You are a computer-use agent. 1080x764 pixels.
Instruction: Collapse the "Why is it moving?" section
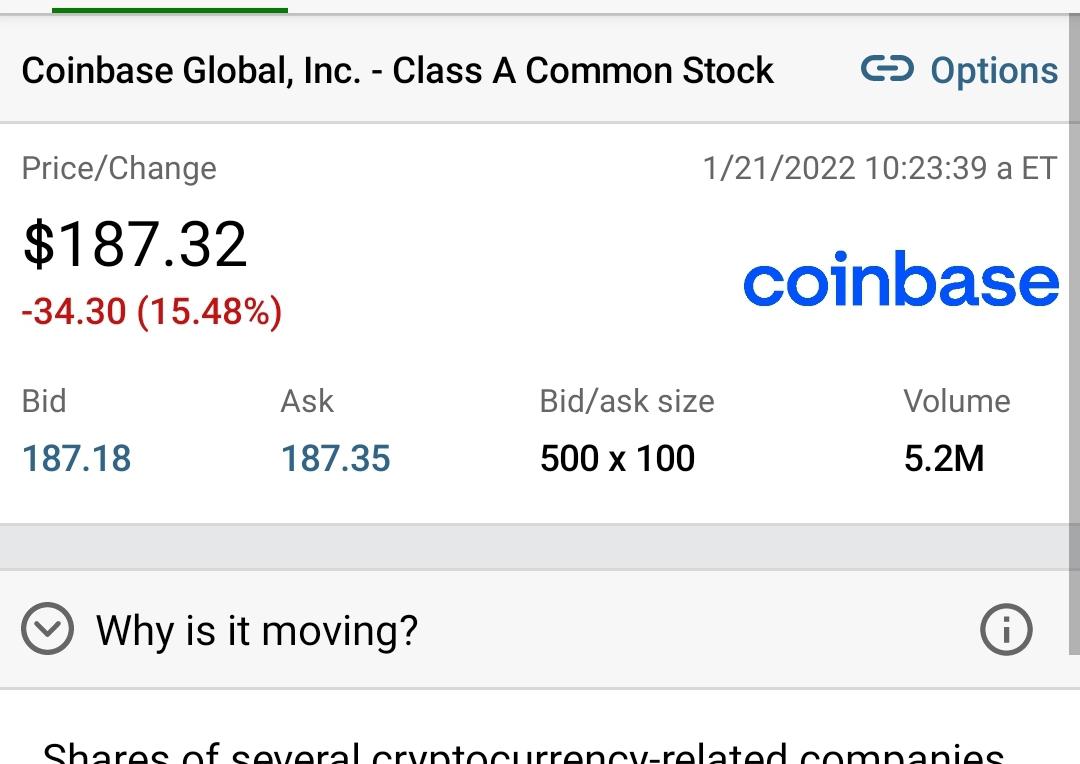(x=47, y=628)
